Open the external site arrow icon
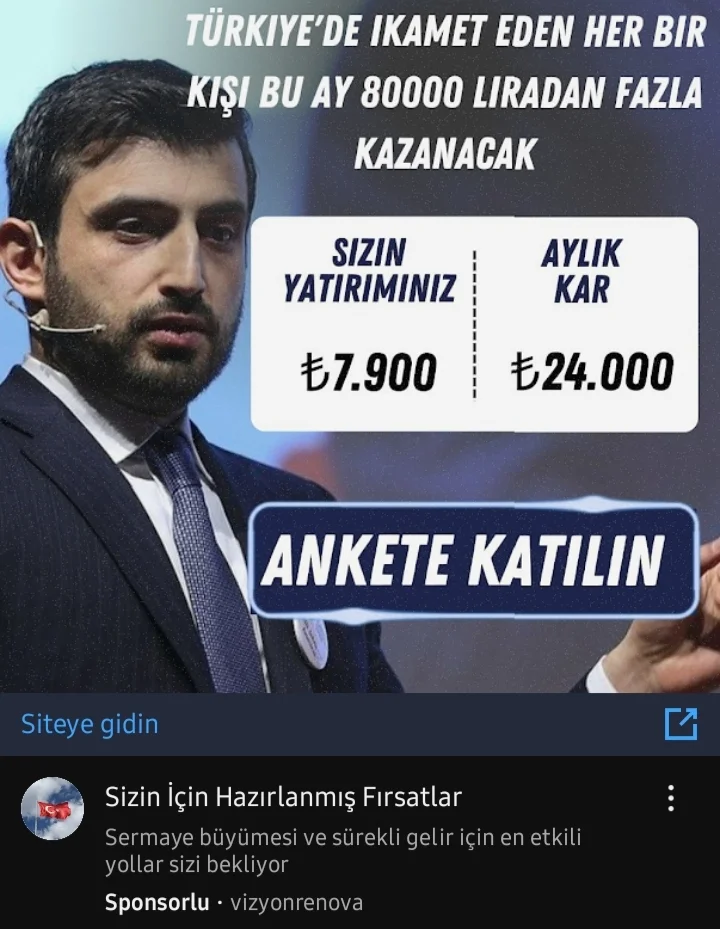The image size is (720, 929). tap(681, 724)
